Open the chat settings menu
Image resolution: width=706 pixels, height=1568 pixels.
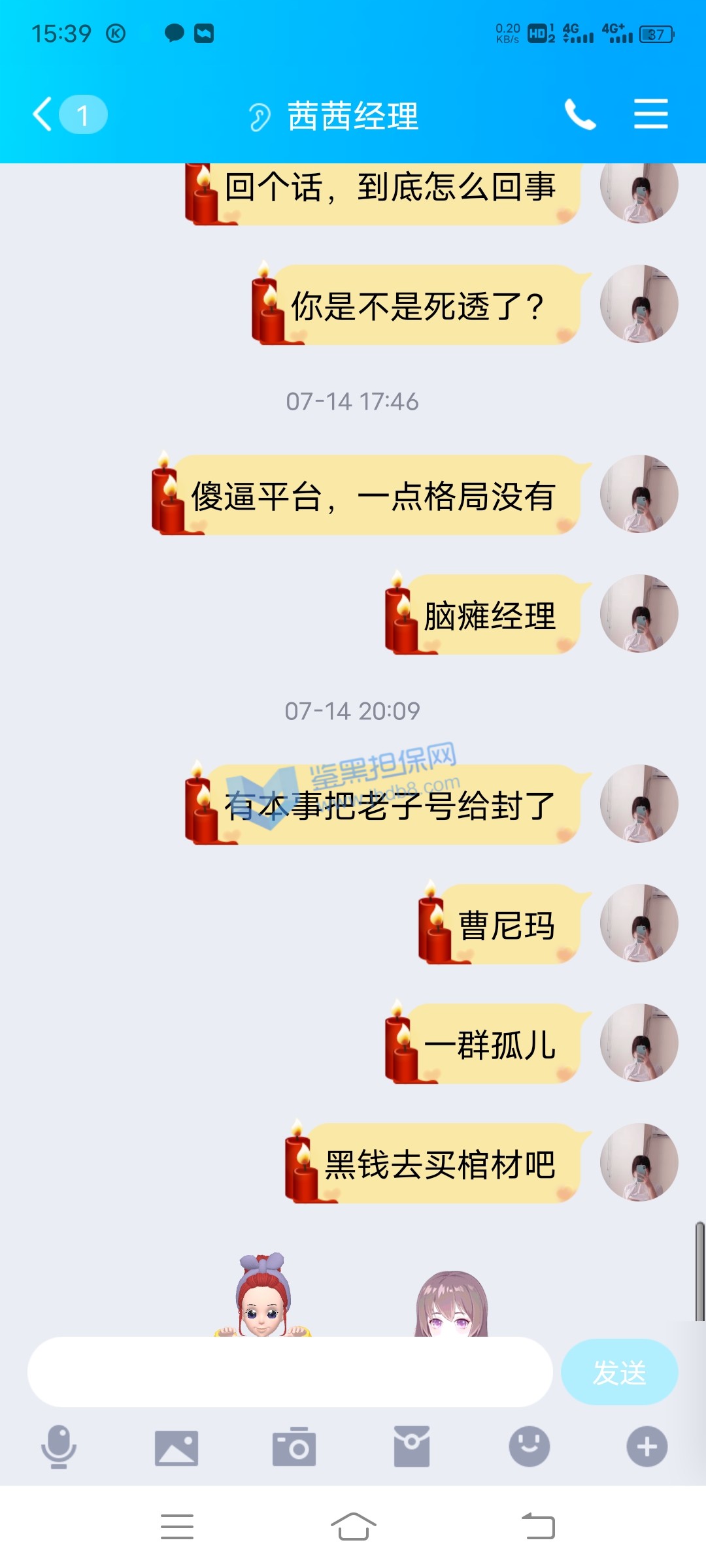[650, 115]
